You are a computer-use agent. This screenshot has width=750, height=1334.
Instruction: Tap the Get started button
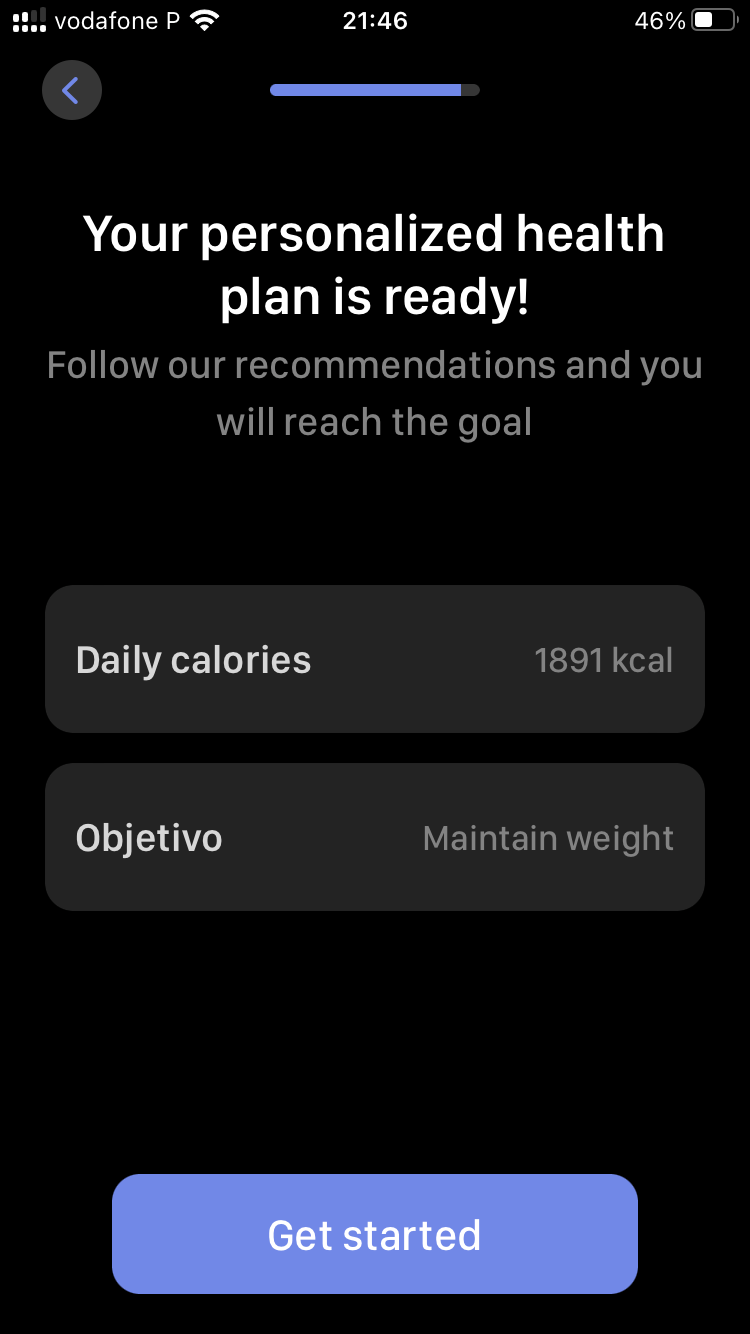374,1234
